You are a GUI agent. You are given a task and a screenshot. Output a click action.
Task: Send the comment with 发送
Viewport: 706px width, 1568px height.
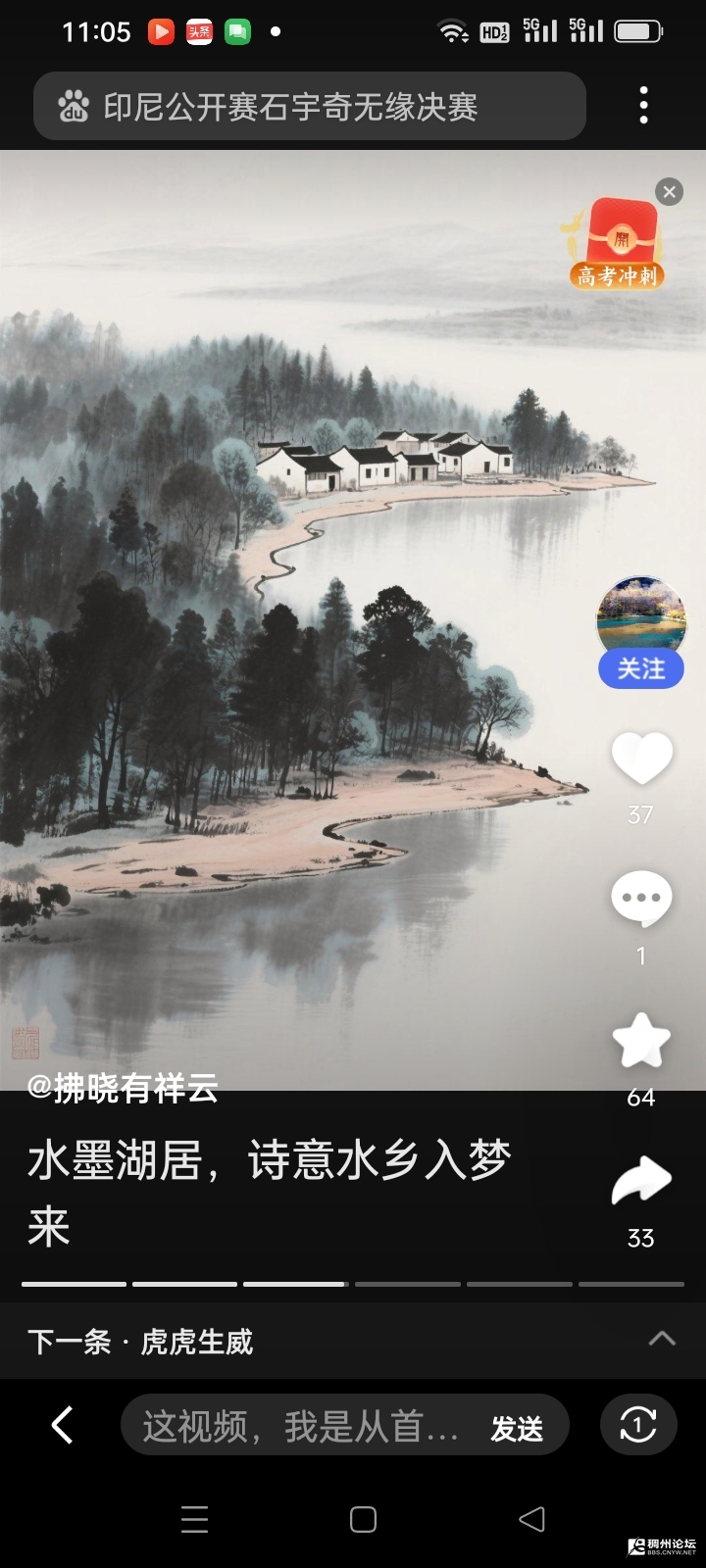tap(517, 1429)
